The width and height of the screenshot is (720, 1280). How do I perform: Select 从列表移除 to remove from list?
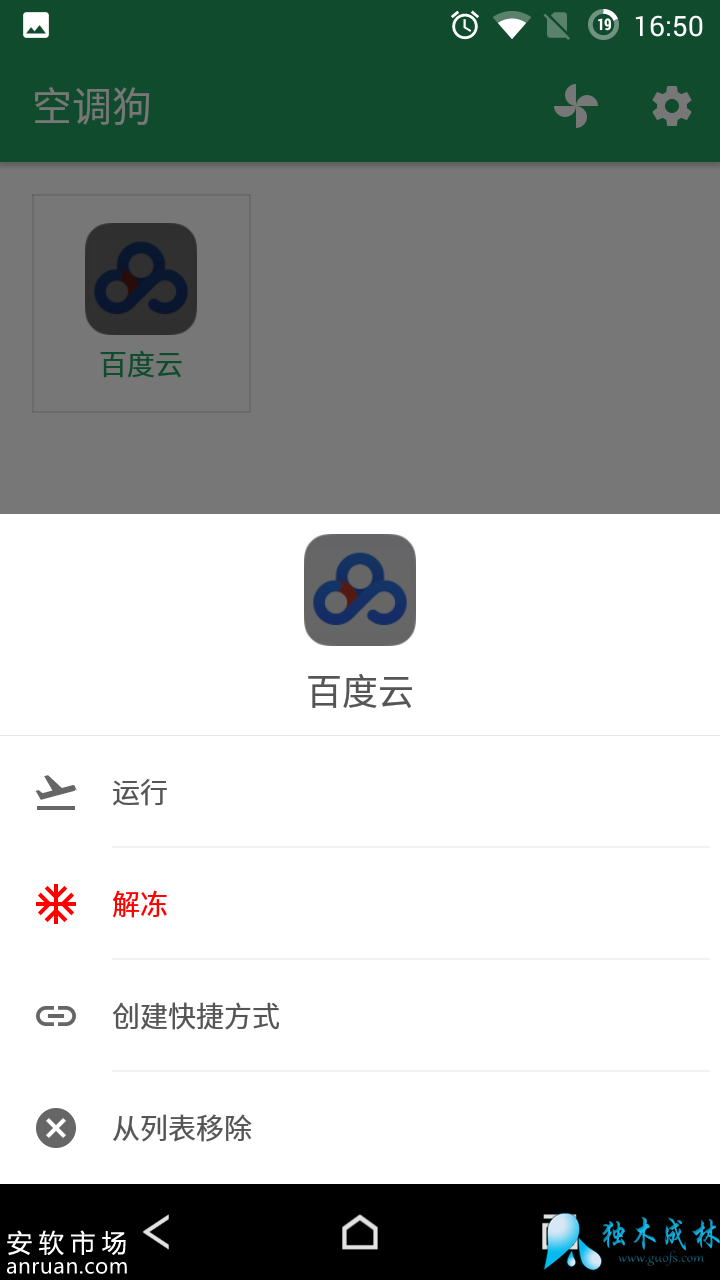tap(182, 1129)
